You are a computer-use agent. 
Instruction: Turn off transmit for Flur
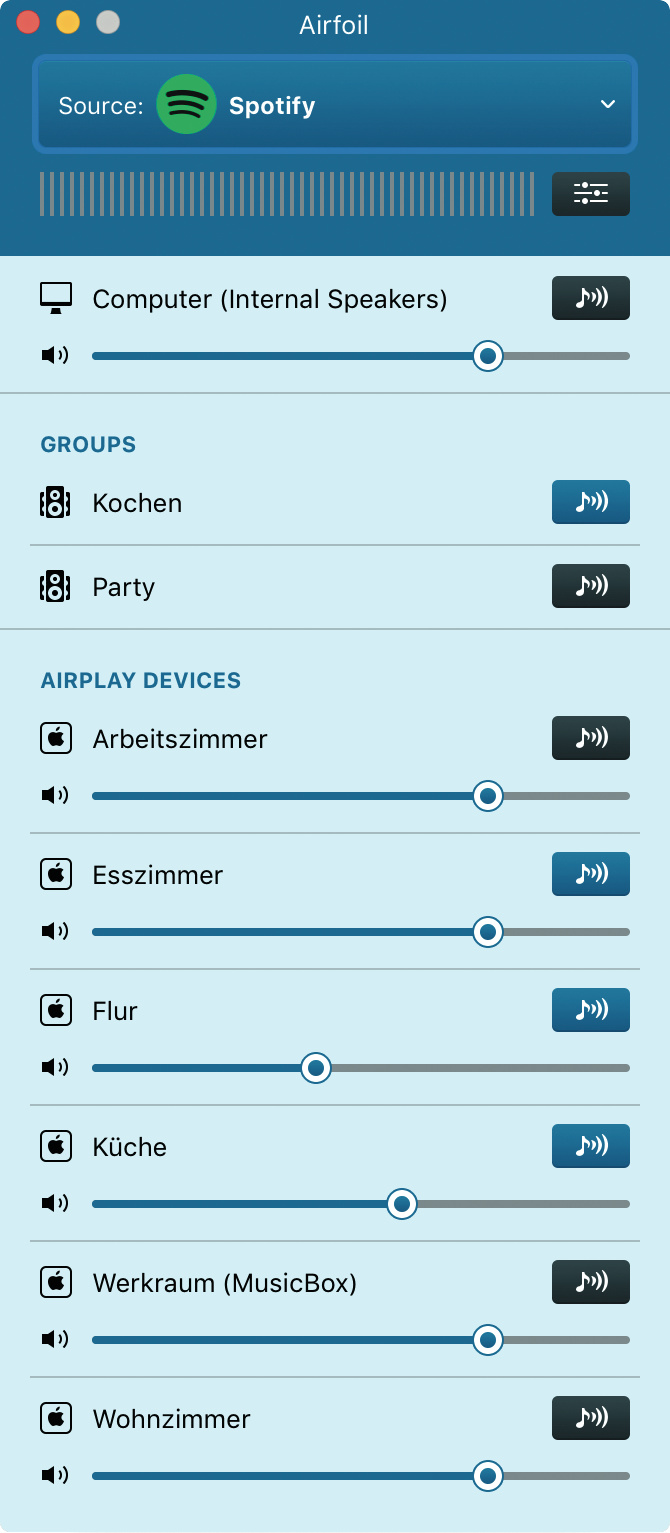(590, 1010)
